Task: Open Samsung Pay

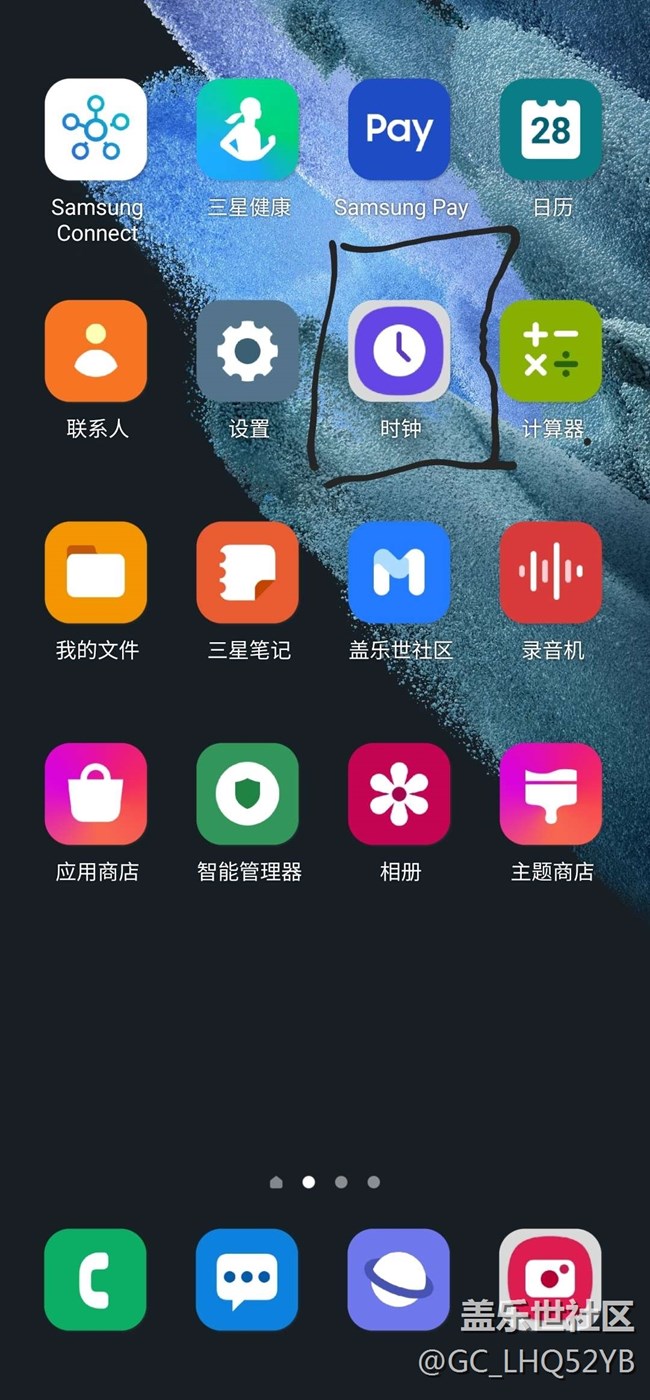Action: (399, 129)
